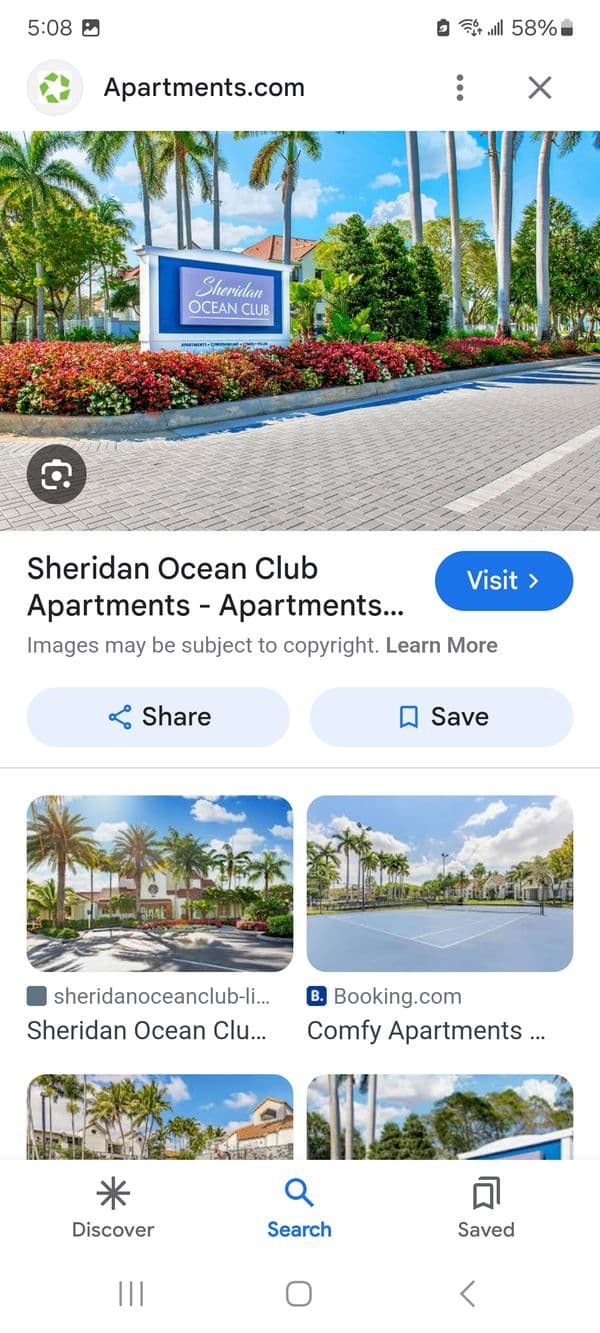Viewport: 600px width, 1333px height.
Task: Open the Saved tab
Action: click(x=486, y=1207)
